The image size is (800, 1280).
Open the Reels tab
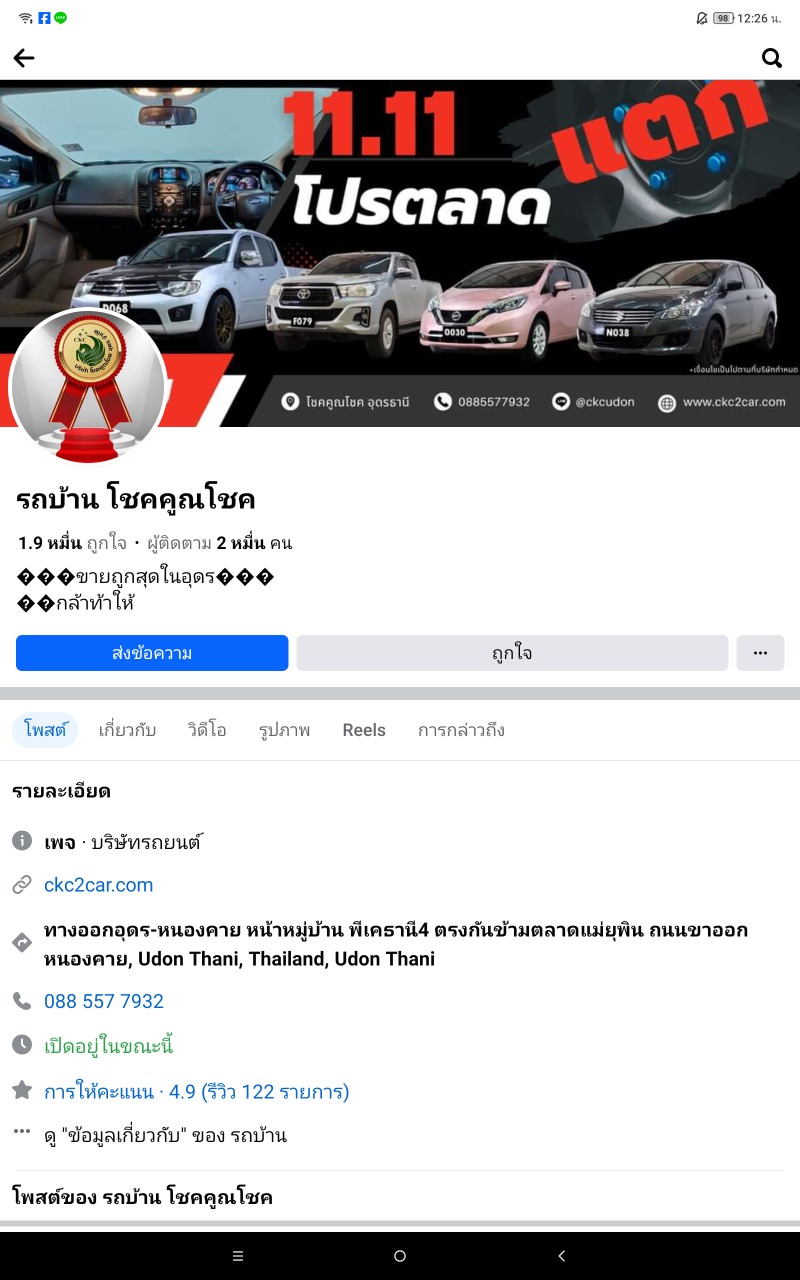point(364,730)
